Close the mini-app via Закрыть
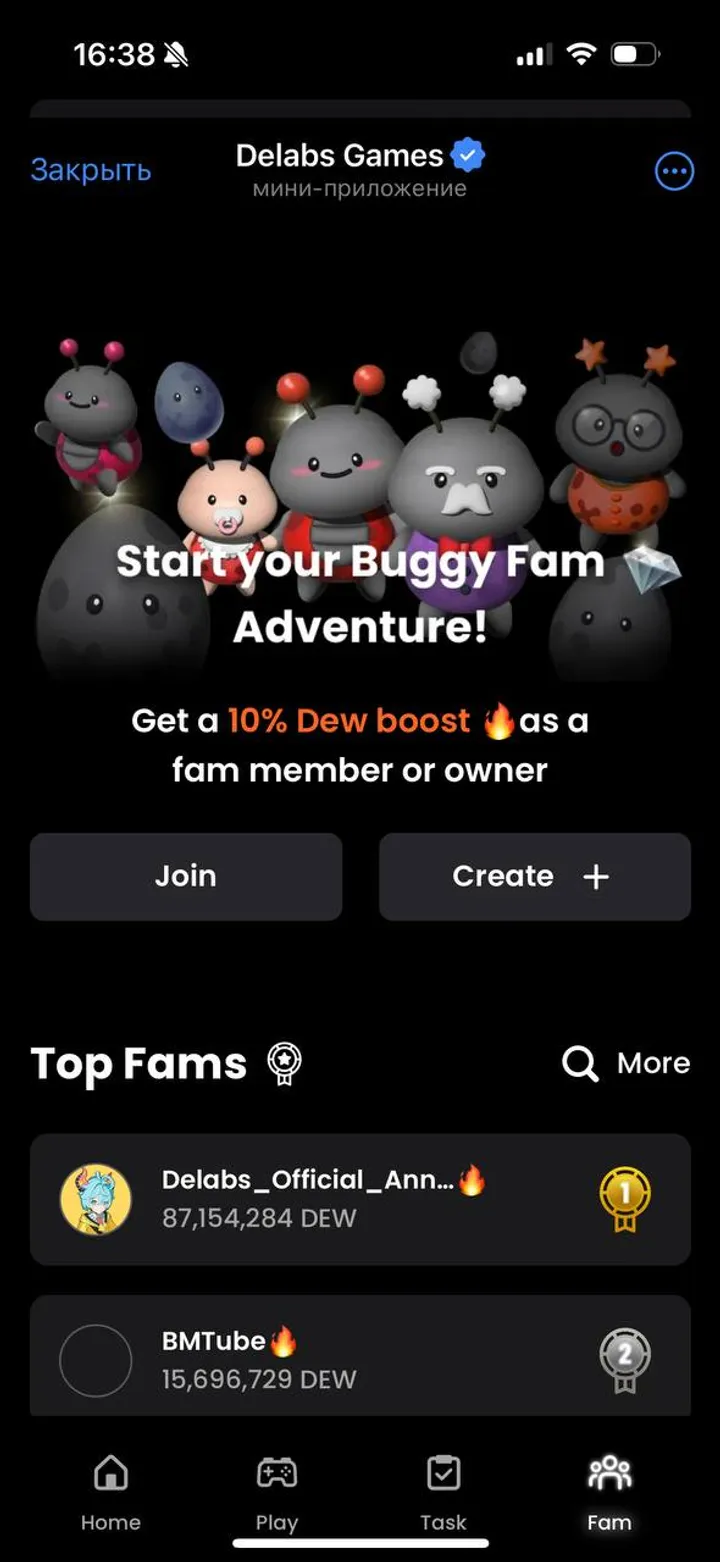This screenshot has height=1562, width=720. [x=90, y=170]
